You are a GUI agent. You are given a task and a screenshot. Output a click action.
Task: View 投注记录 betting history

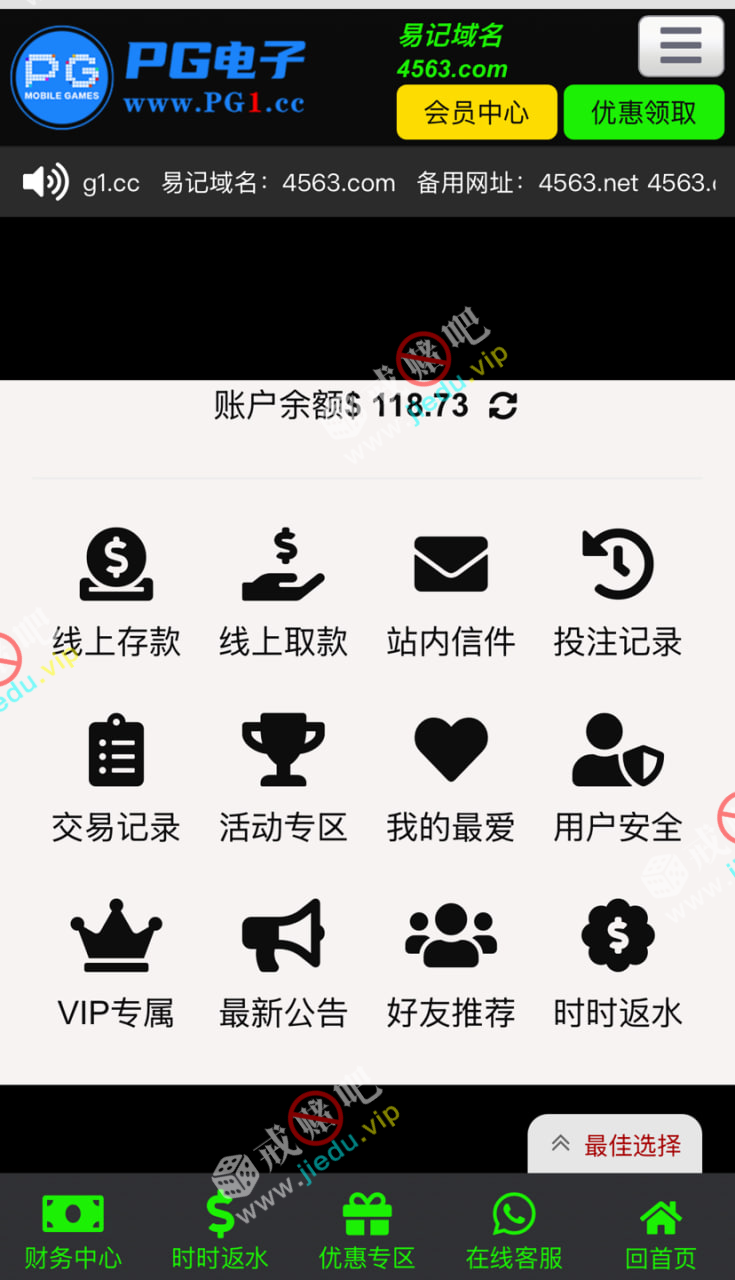(x=618, y=592)
